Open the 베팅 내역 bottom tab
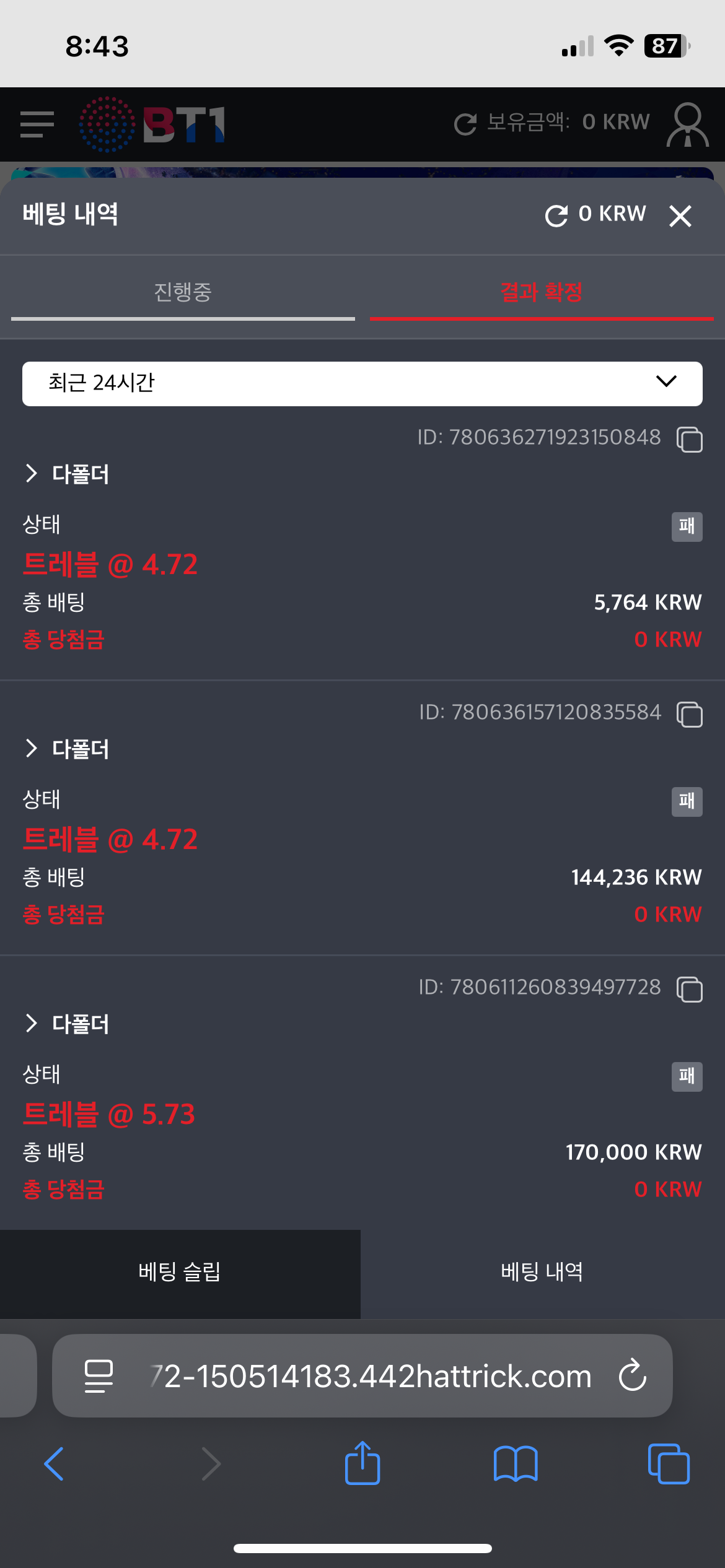 pos(542,1273)
